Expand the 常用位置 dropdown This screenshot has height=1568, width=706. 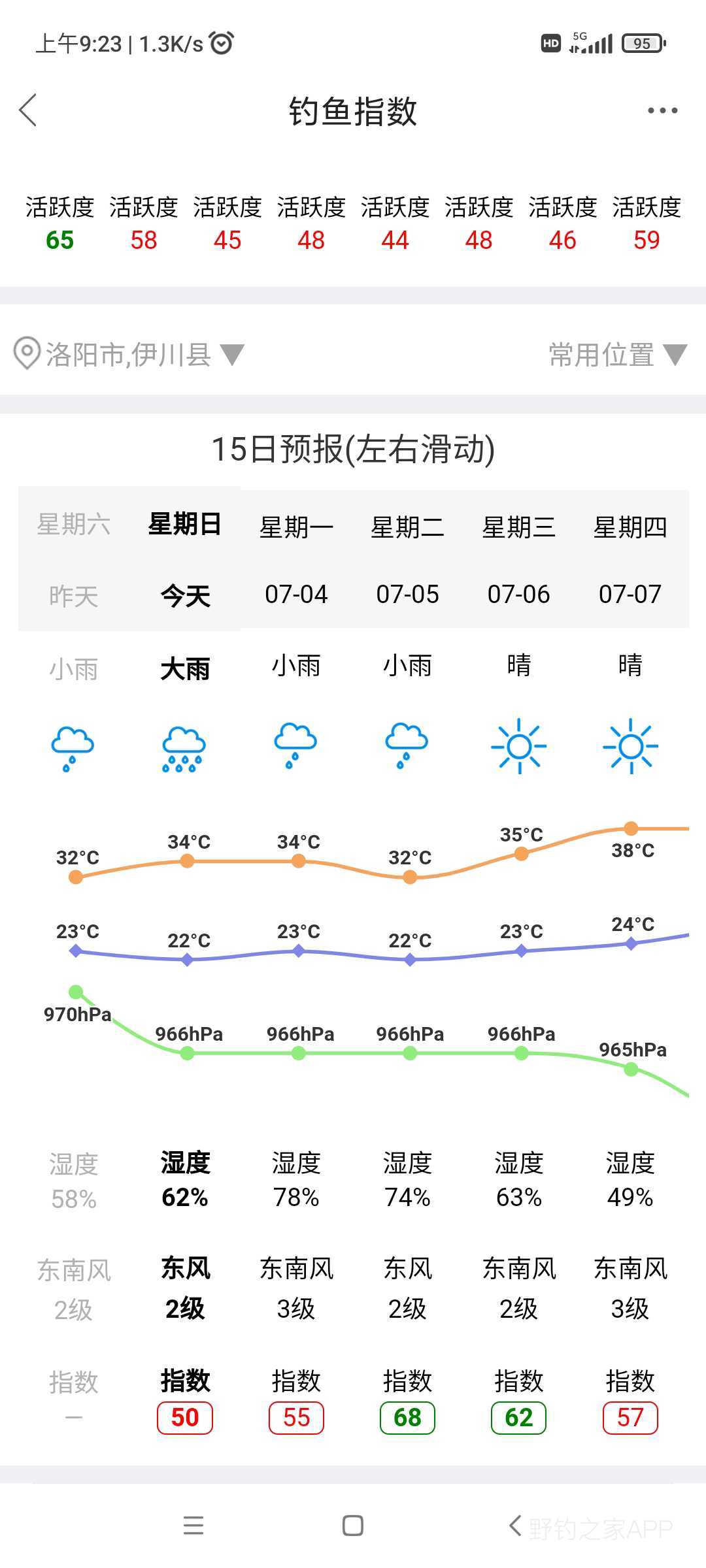[617, 354]
